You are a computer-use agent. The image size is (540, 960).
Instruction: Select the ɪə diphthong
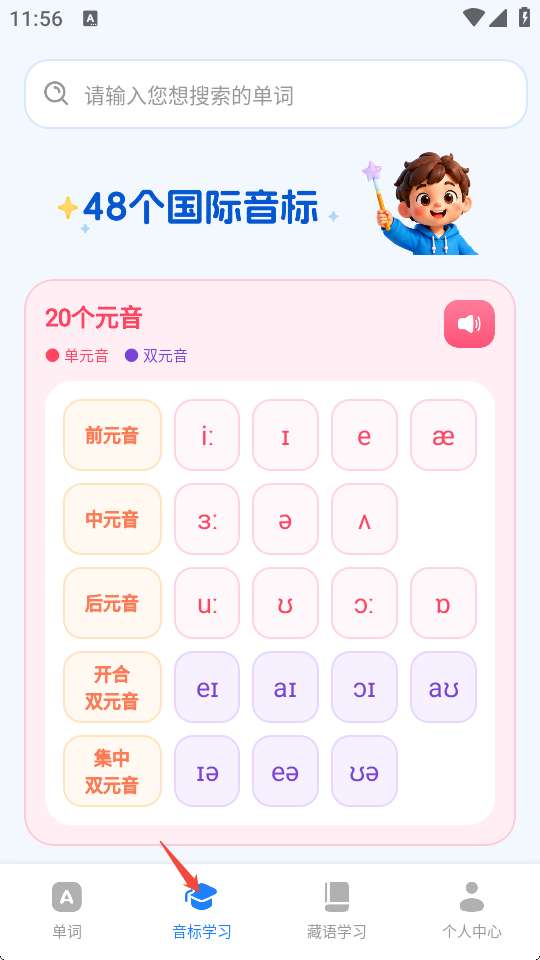pos(207,771)
